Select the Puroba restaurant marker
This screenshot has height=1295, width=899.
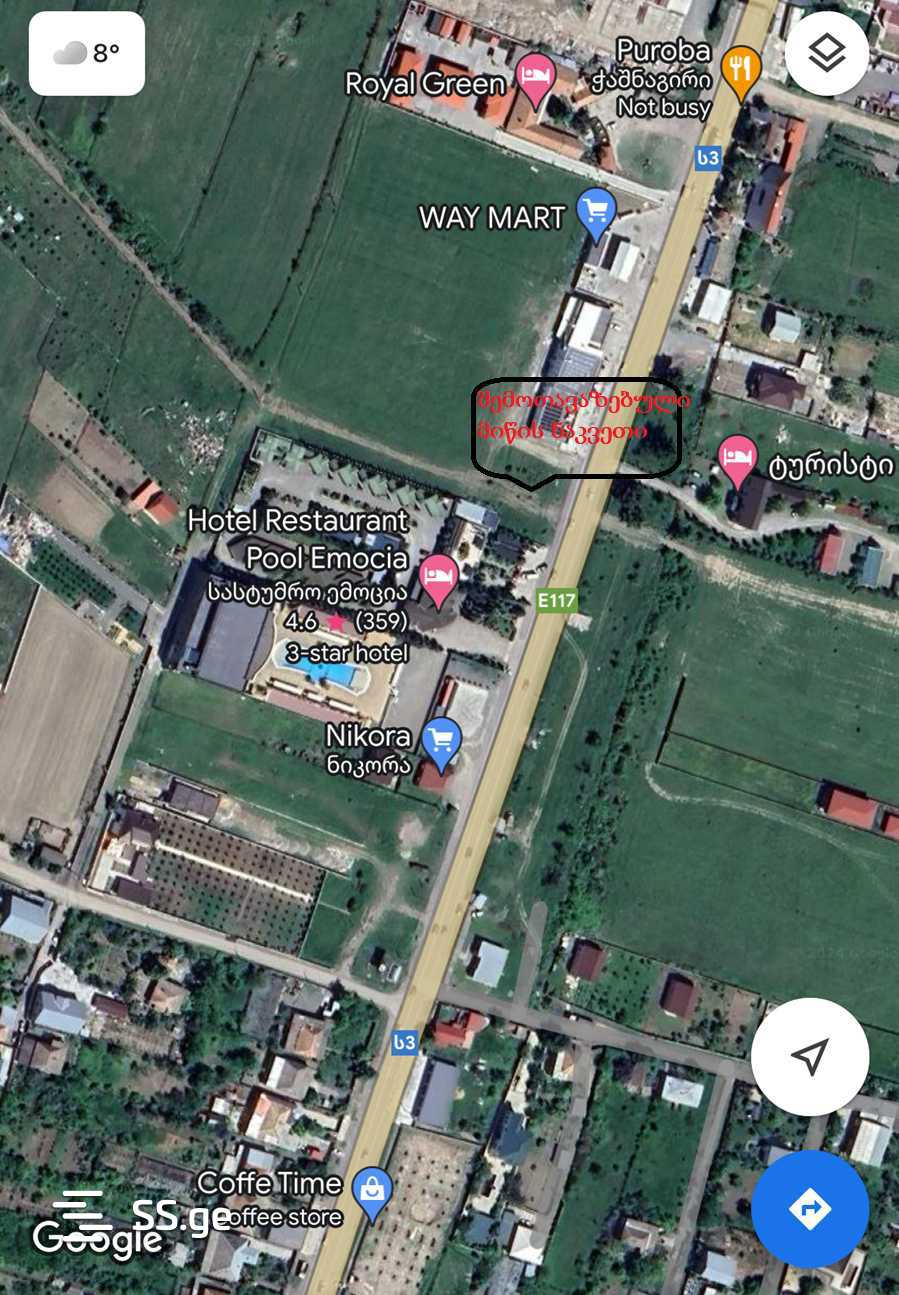point(741,70)
